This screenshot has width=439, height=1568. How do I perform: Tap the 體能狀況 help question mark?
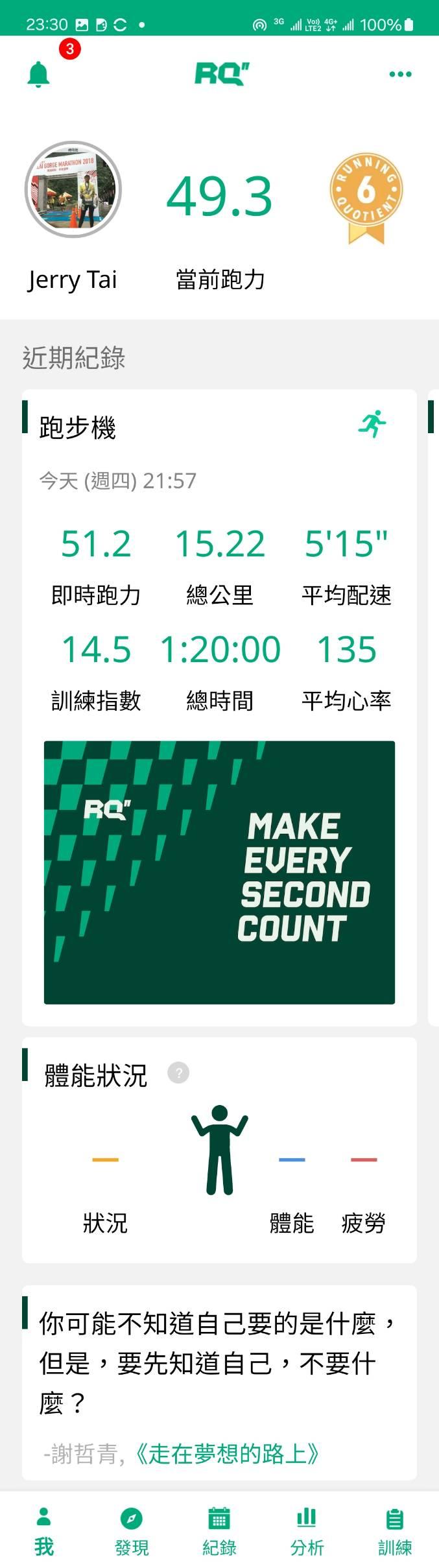[x=178, y=1073]
